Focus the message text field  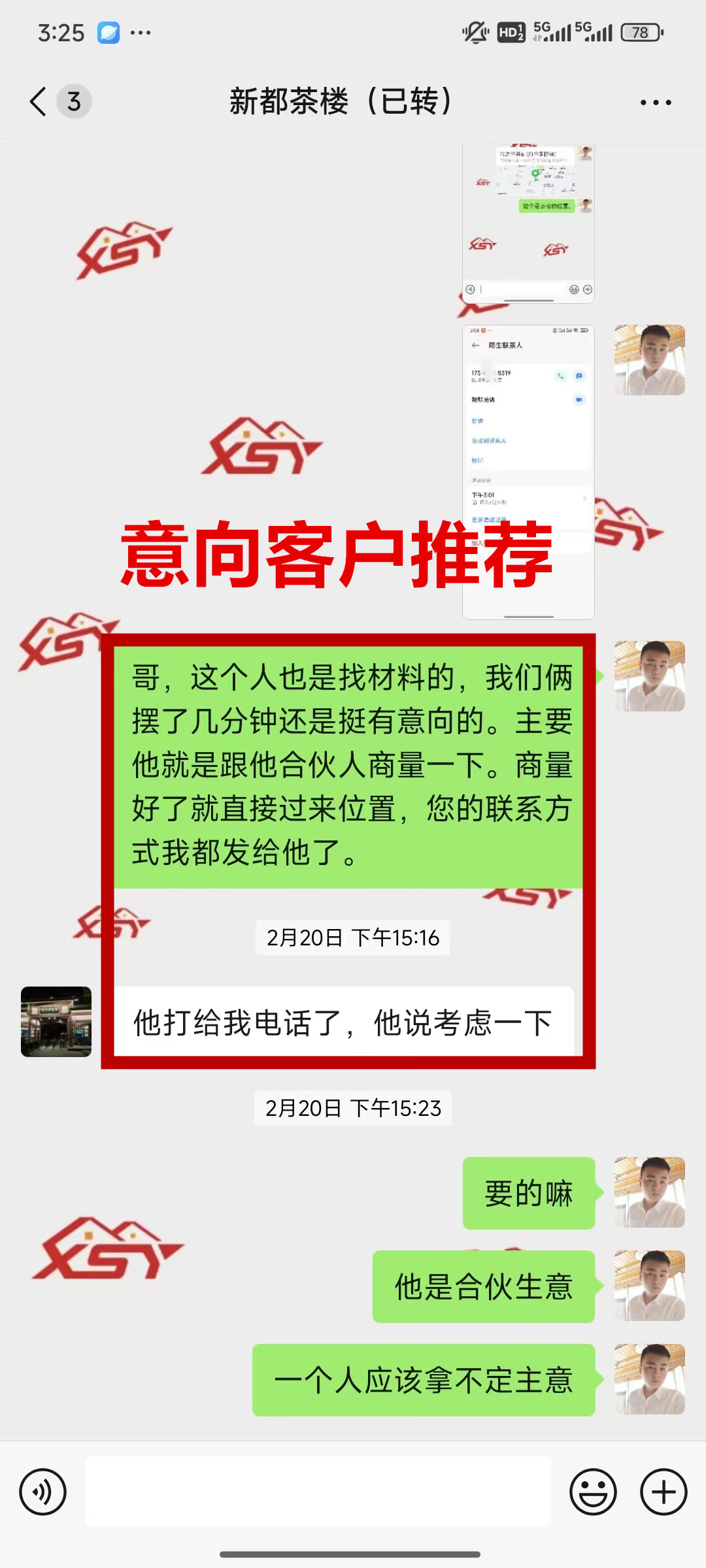(x=318, y=1492)
